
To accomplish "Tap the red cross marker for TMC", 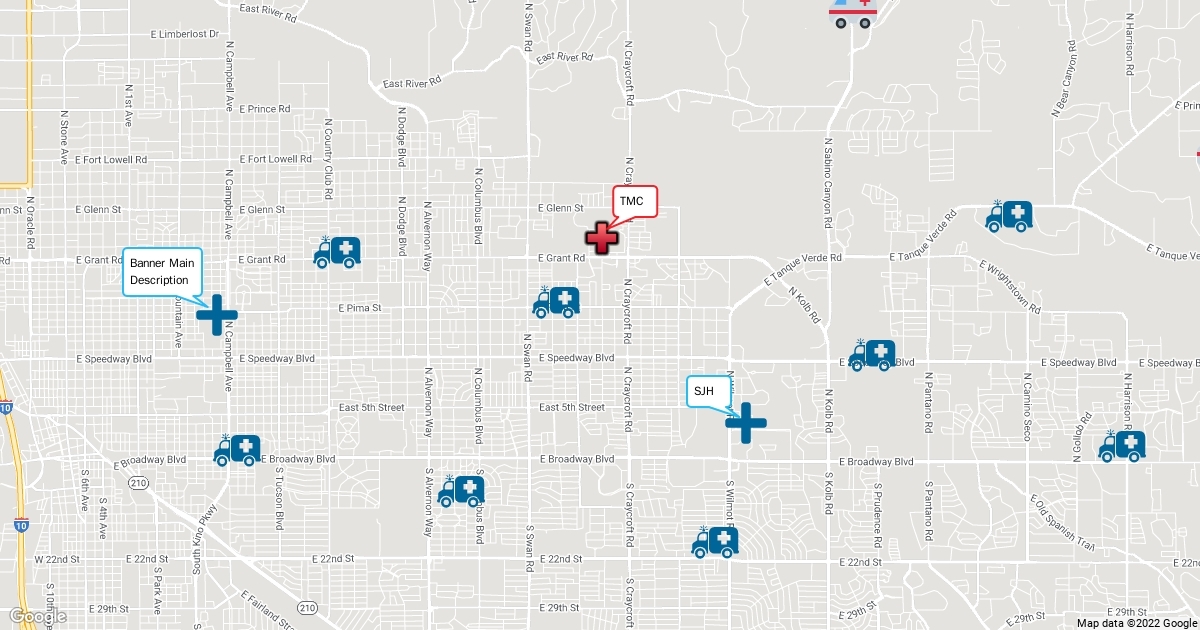I will [x=602, y=239].
